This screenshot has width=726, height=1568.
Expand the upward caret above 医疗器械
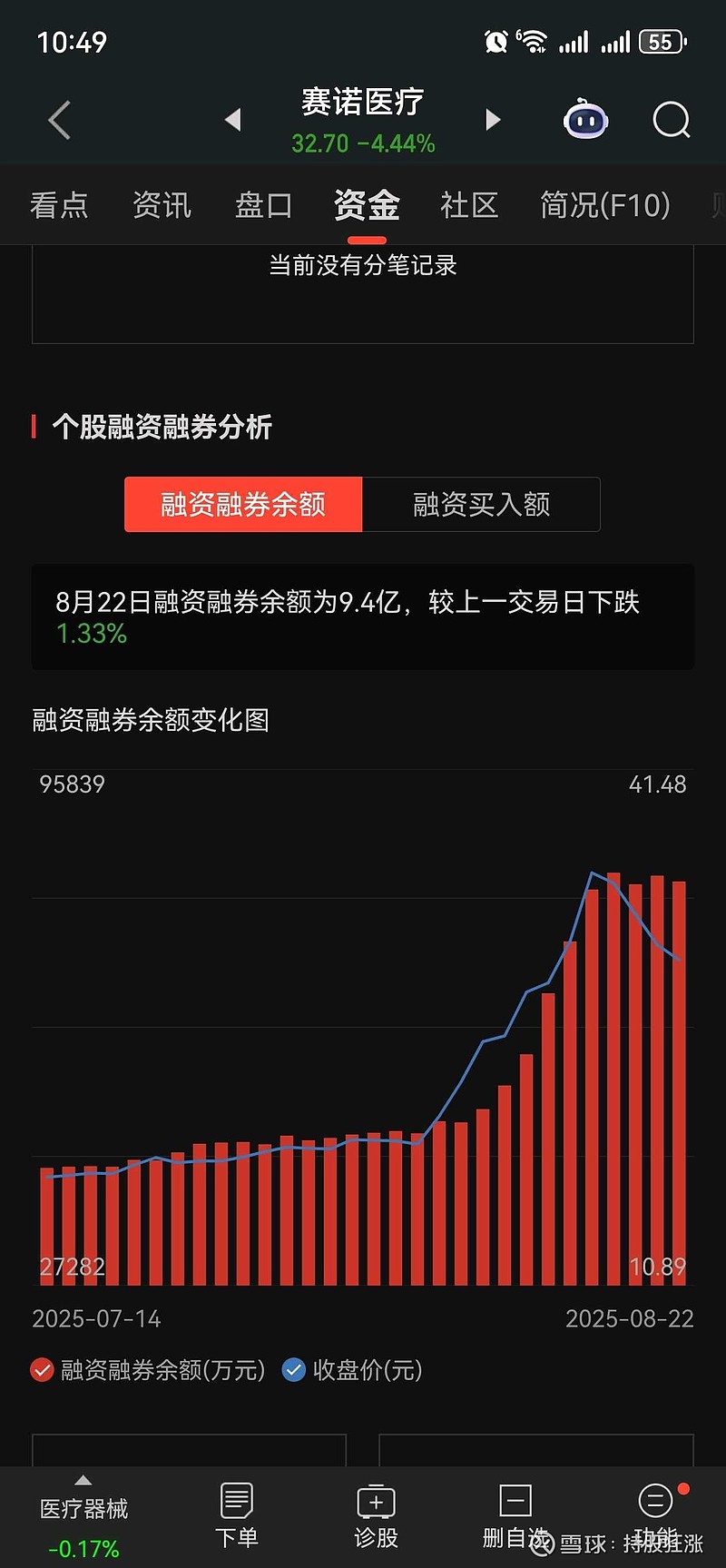(84, 1482)
